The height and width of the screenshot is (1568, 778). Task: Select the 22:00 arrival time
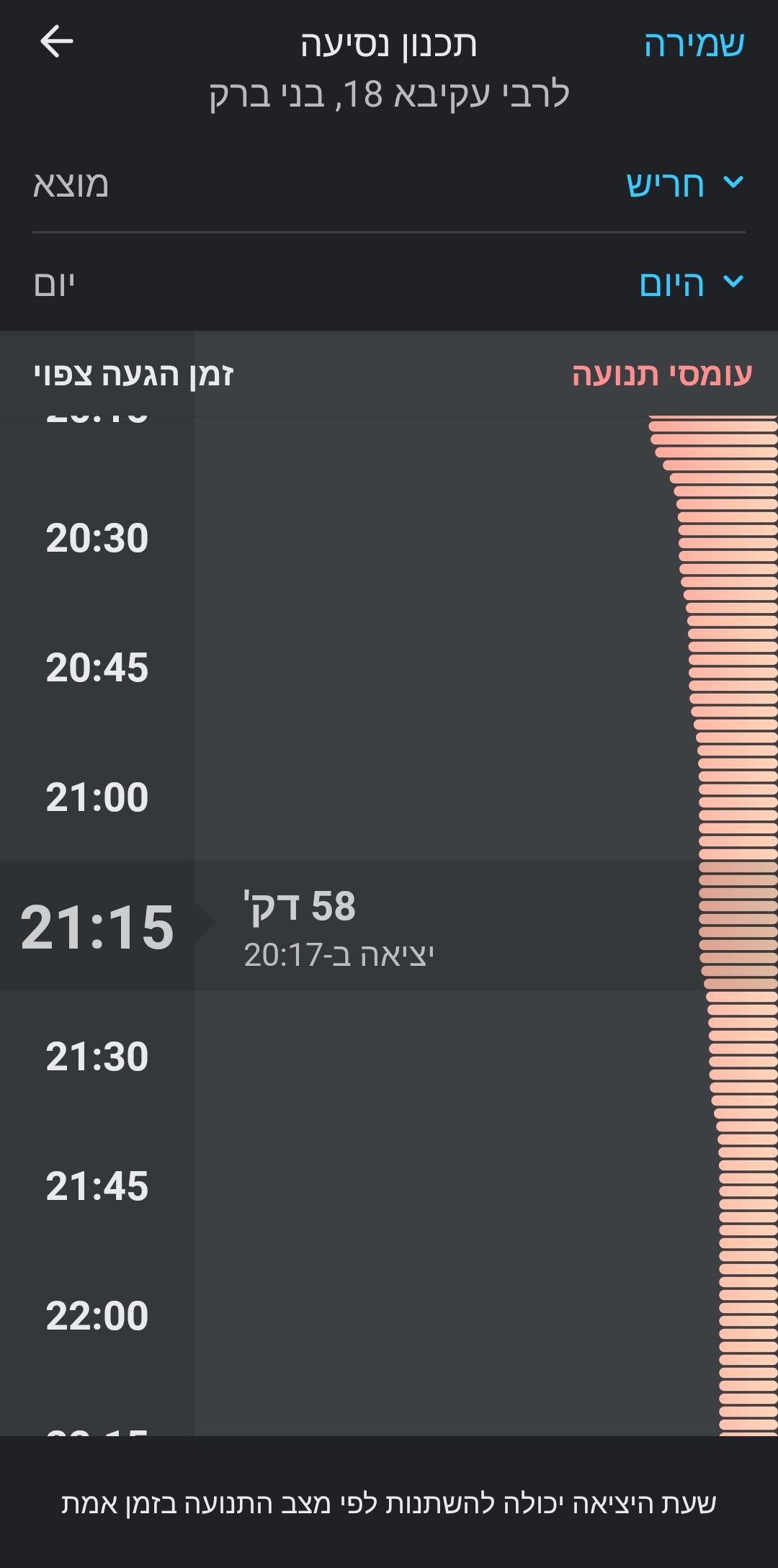[97, 1316]
